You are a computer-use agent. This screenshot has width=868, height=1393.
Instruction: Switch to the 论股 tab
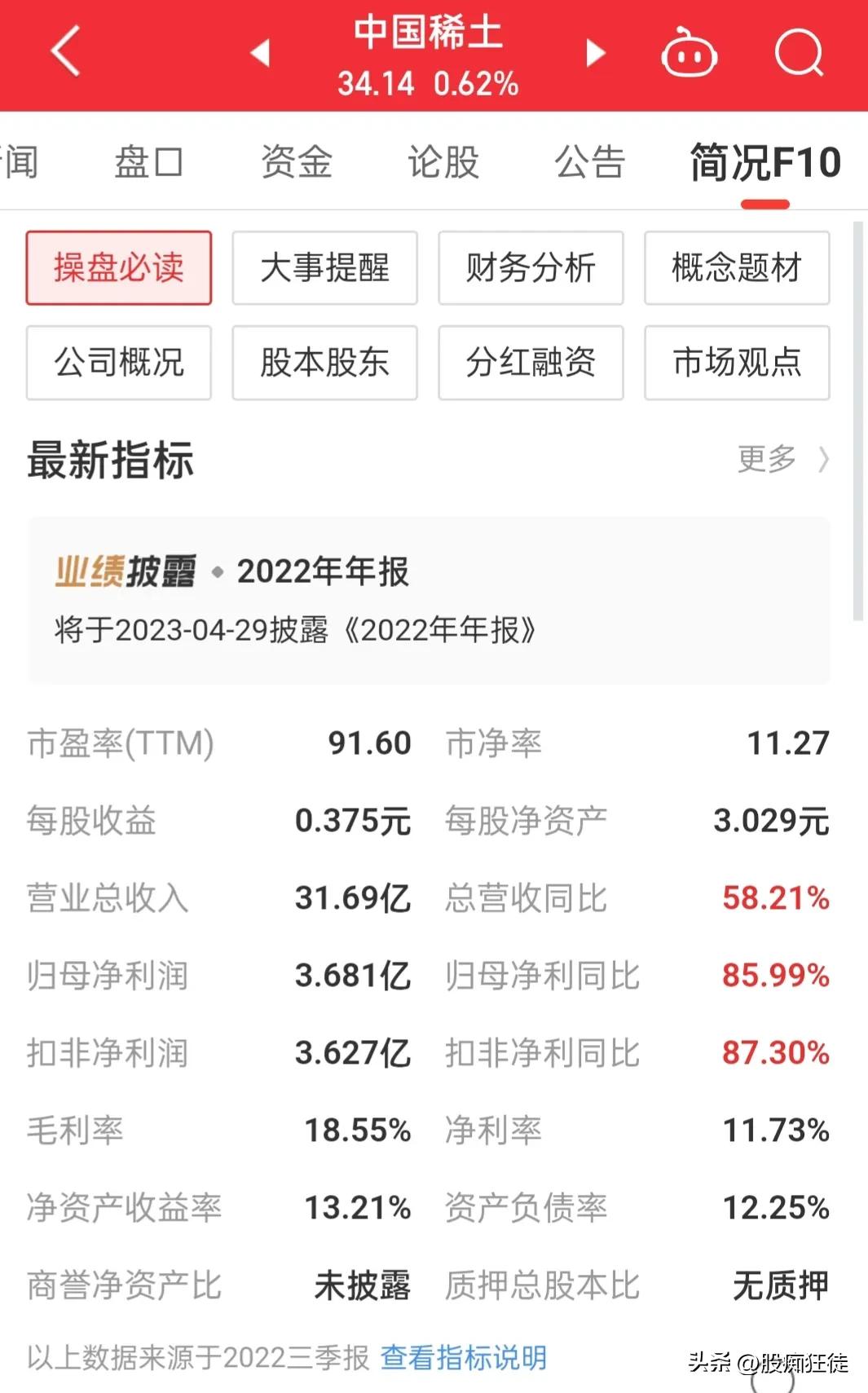click(443, 161)
